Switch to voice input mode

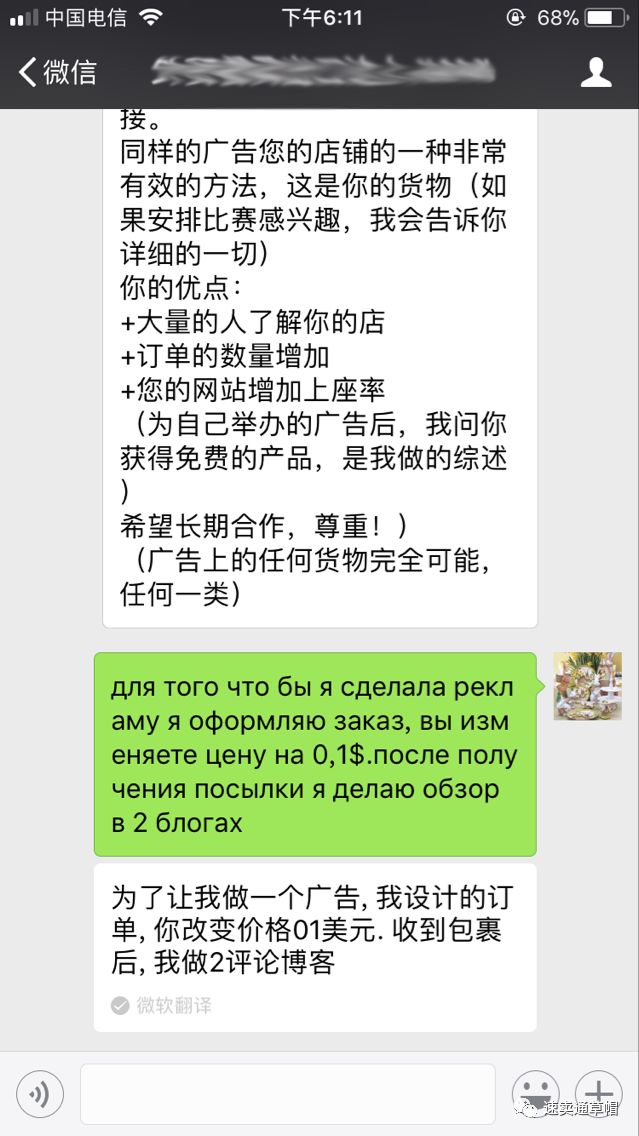40,1093
